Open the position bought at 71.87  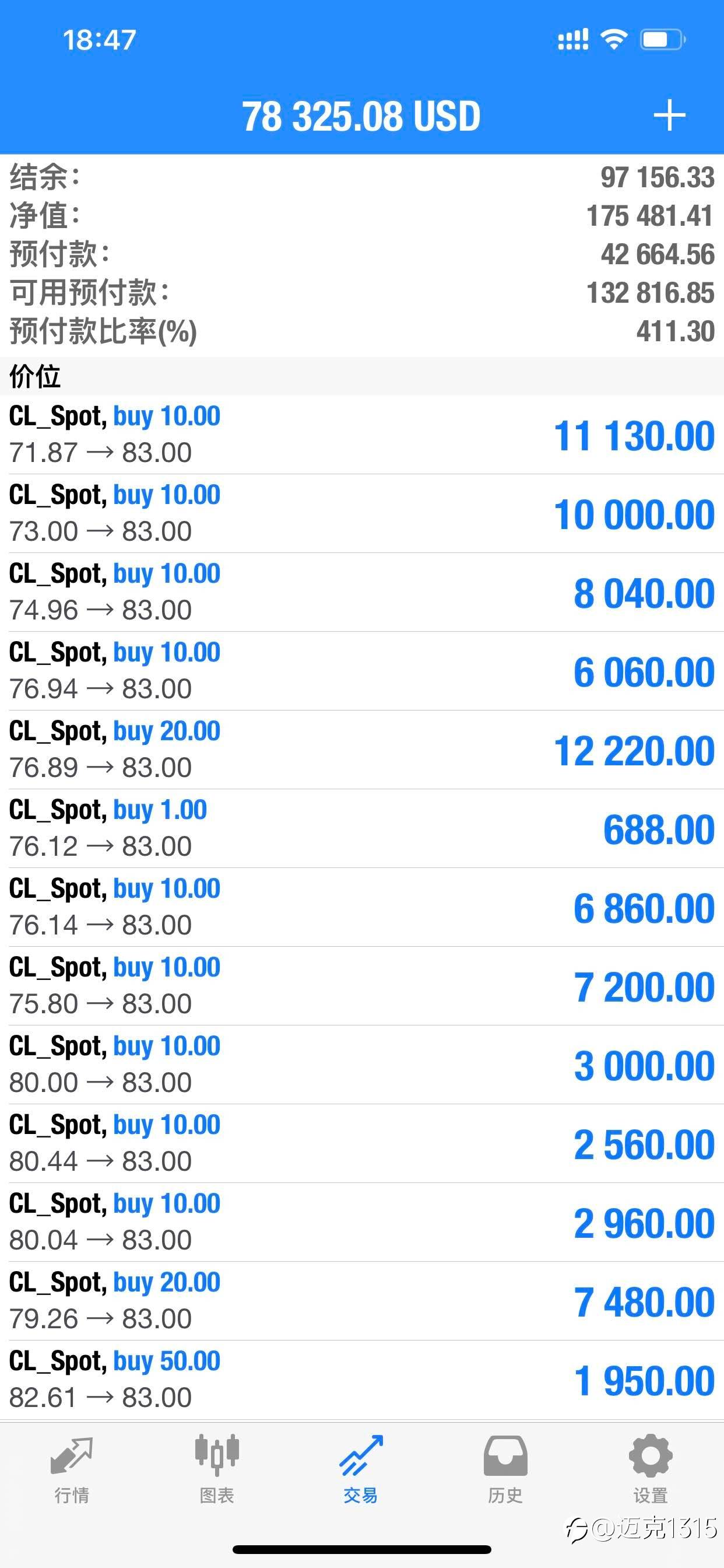click(x=362, y=435)
